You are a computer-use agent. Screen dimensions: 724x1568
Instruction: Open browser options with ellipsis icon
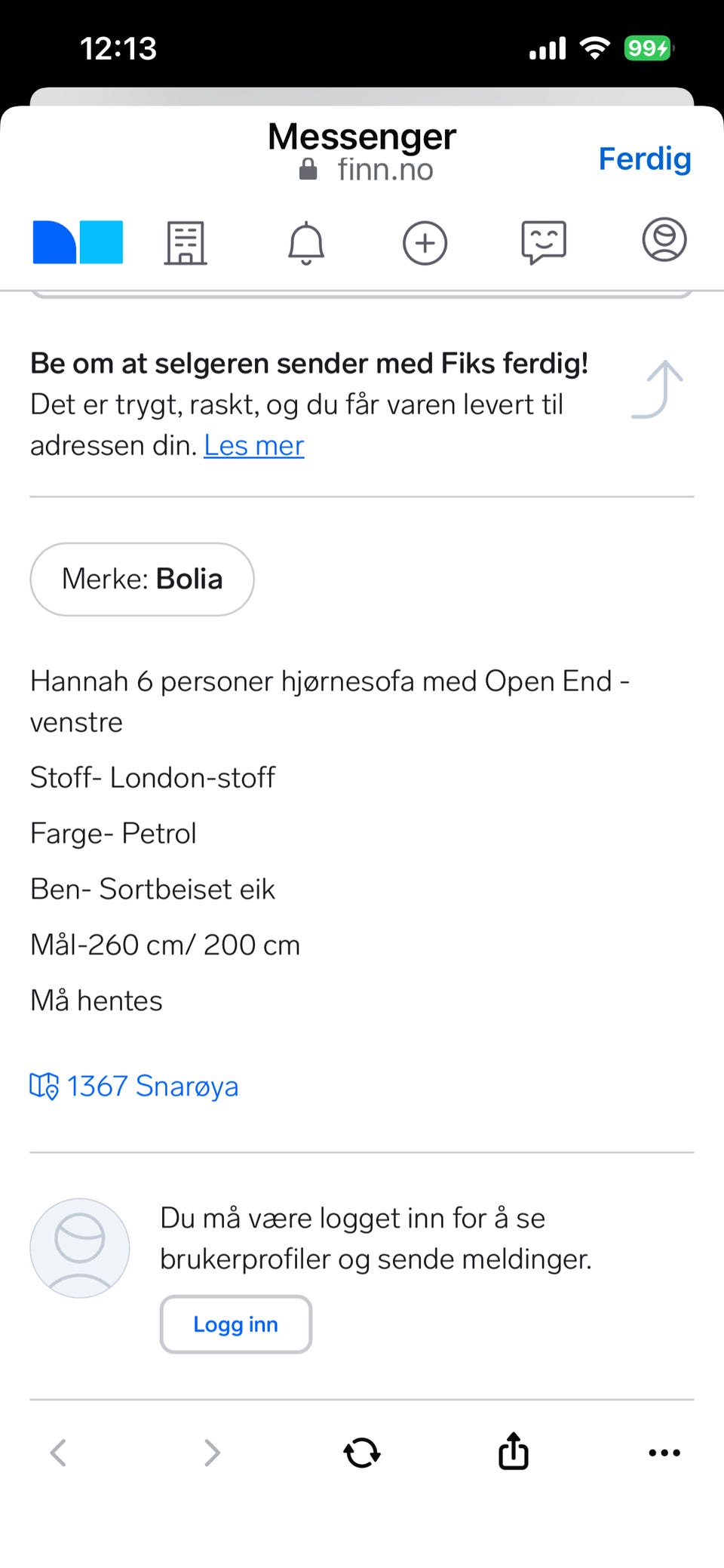point(663,1453)
